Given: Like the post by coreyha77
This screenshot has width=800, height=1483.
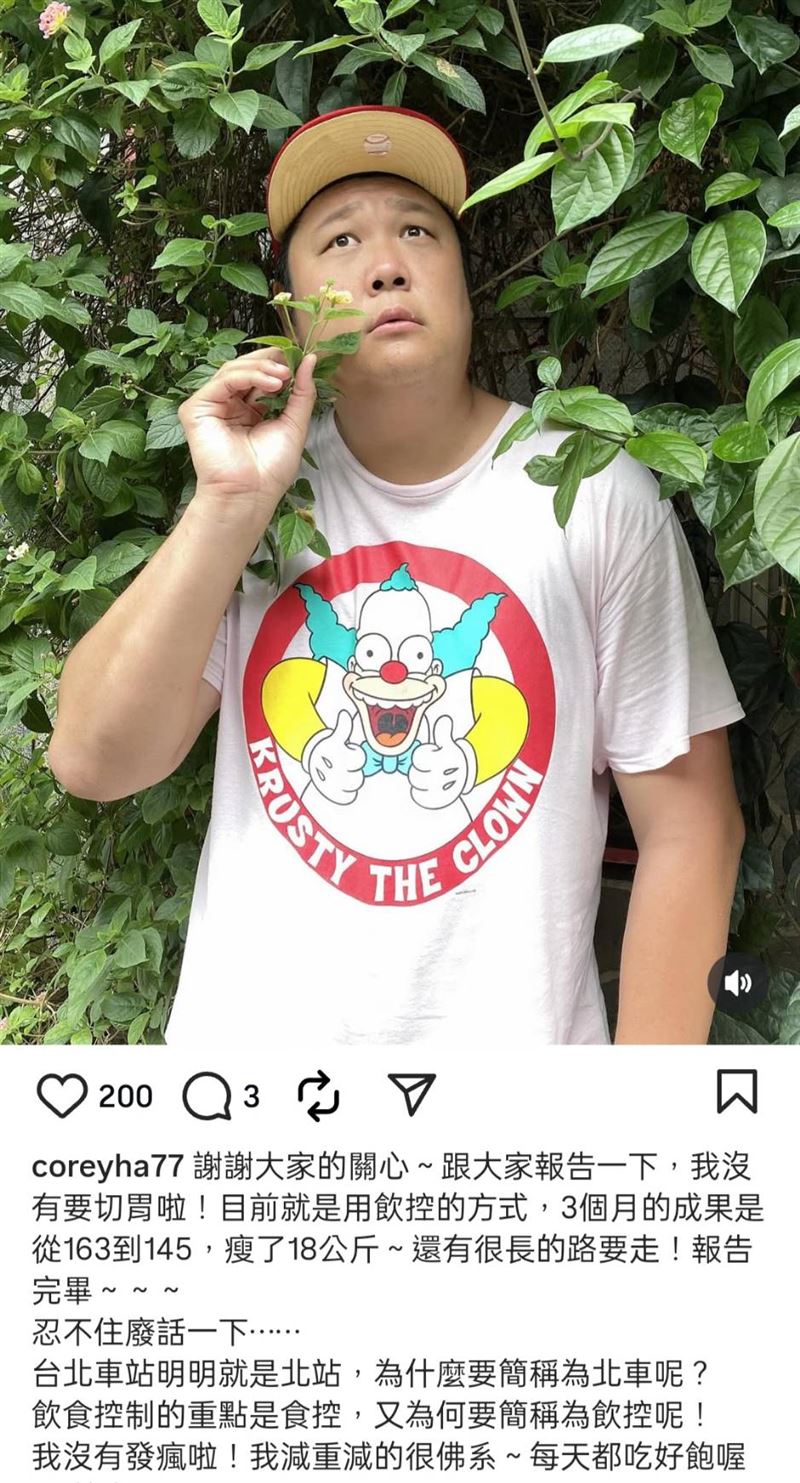Looking at the screenshot, I should click(62, 1096).
